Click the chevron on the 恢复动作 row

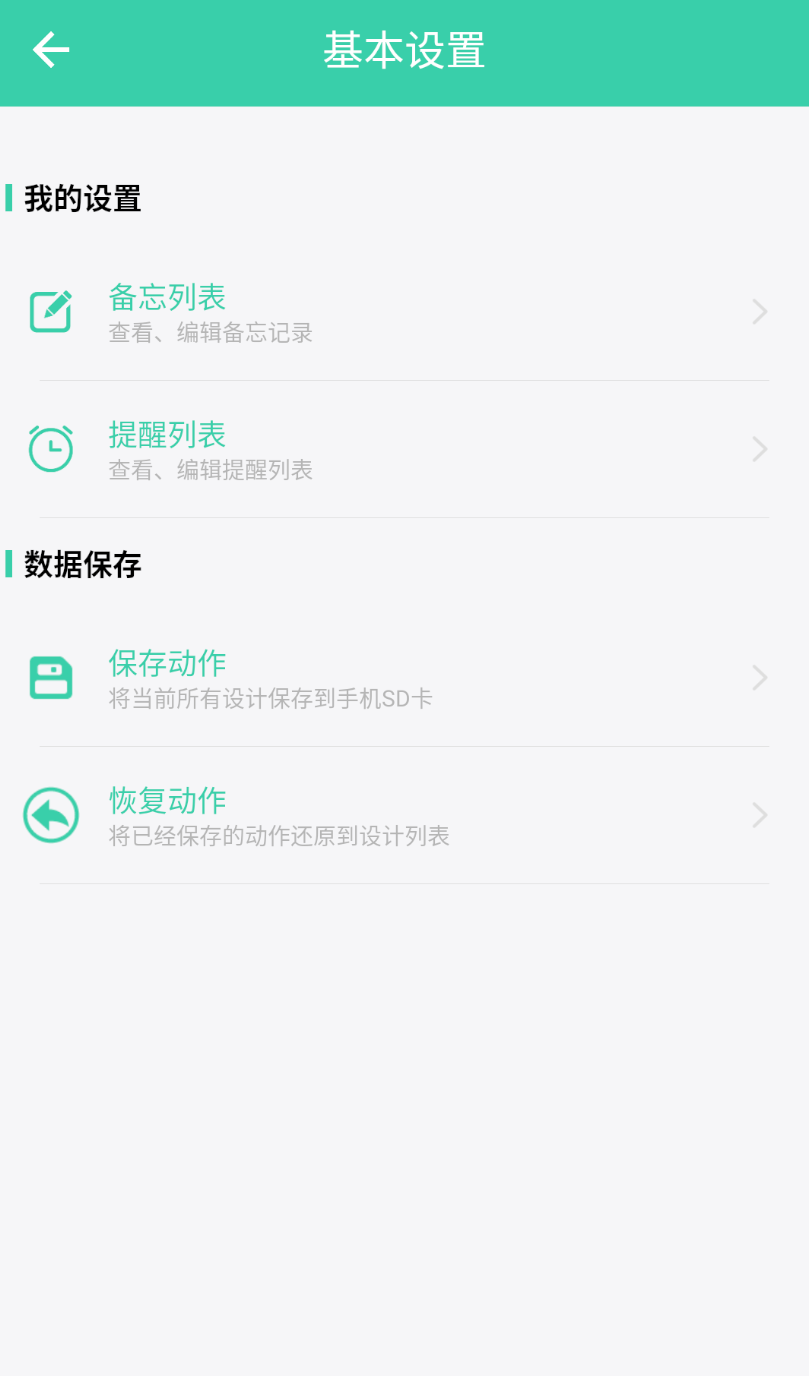point(759,815)
